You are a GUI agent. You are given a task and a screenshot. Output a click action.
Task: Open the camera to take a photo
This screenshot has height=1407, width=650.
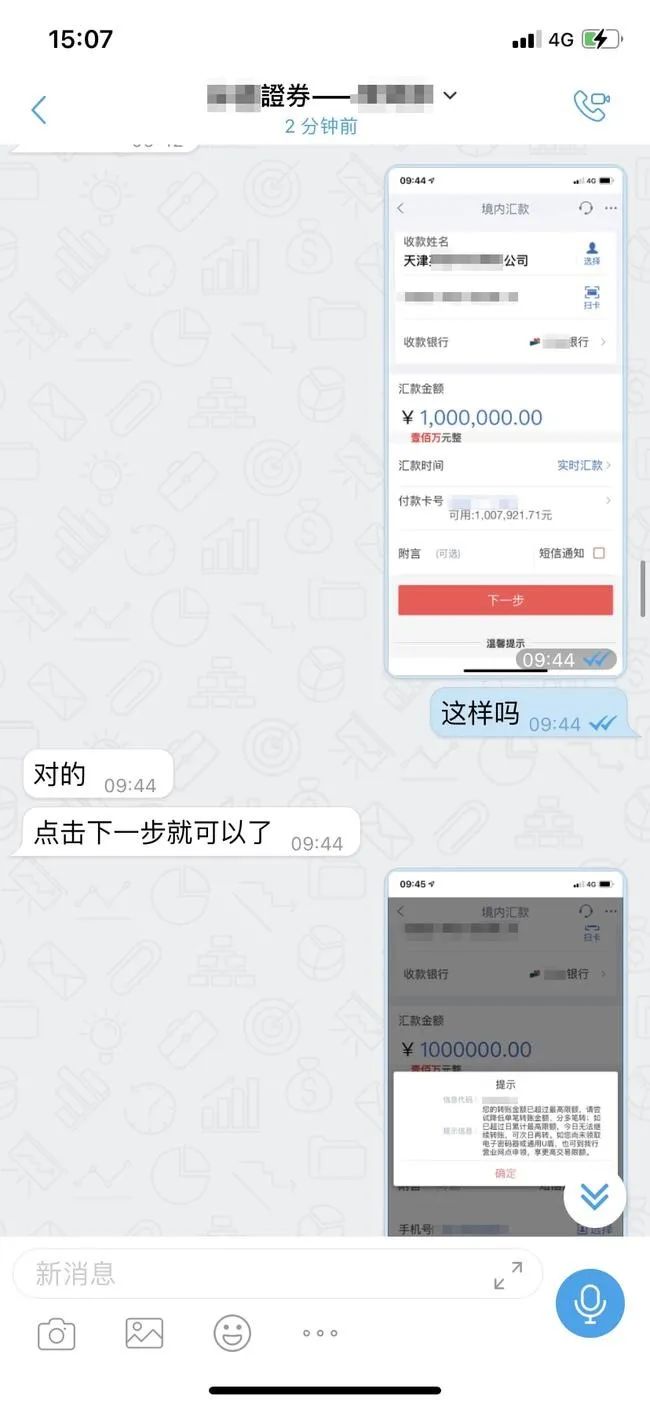click(x=56, y=1334)
